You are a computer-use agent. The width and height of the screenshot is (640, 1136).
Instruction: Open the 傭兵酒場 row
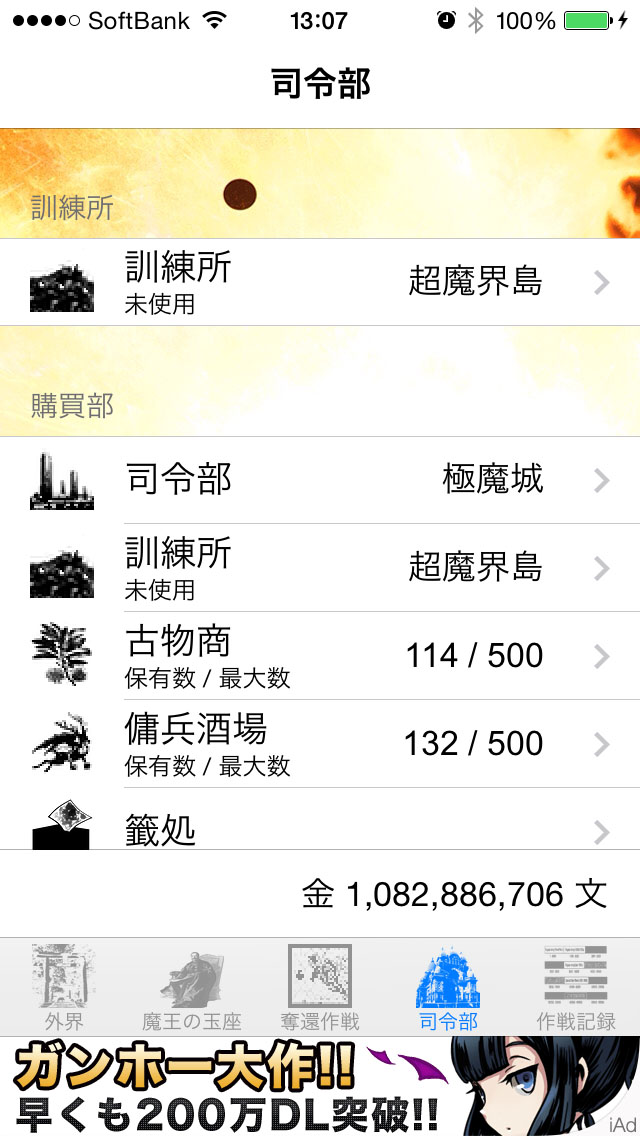coord(320,744)
